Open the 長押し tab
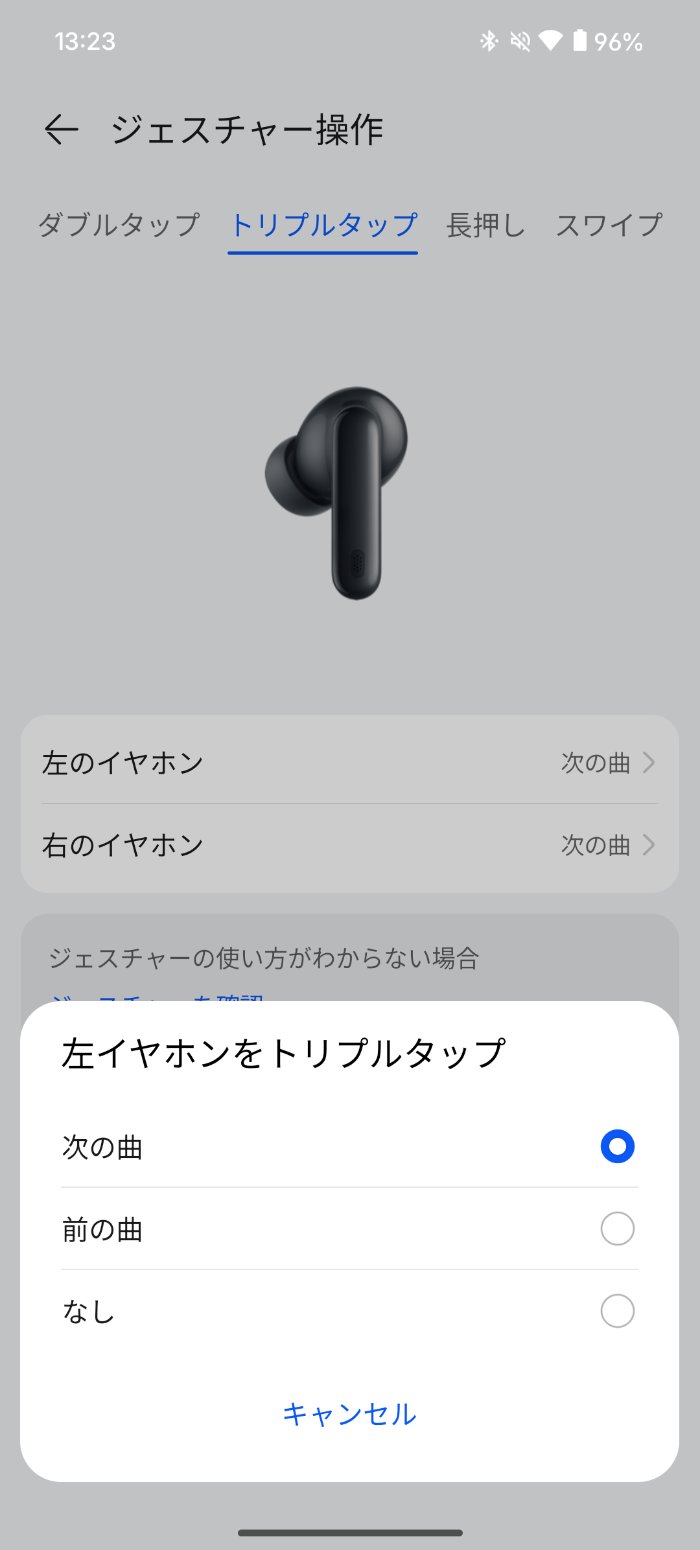The height and width of the screenshot is (1550, 700). (x=485, y=224)
